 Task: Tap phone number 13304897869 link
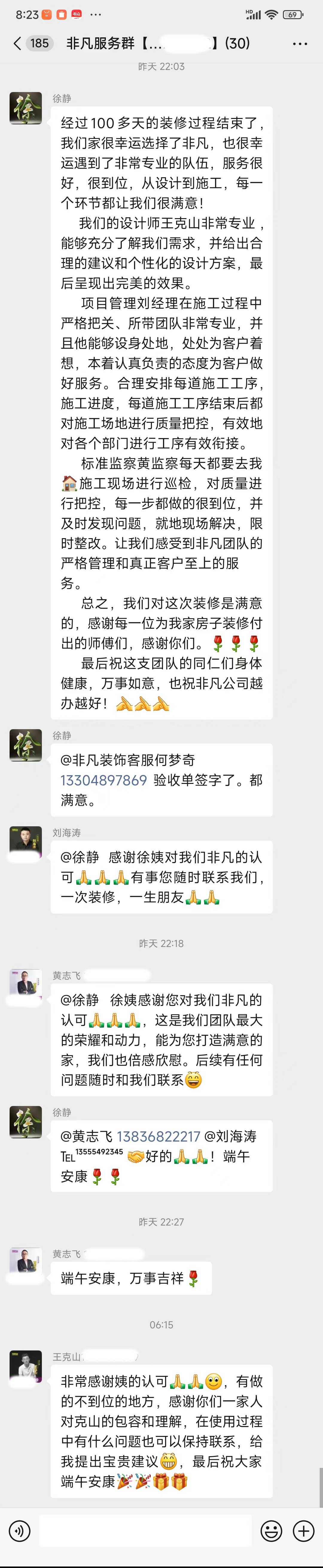coord(103,780)
